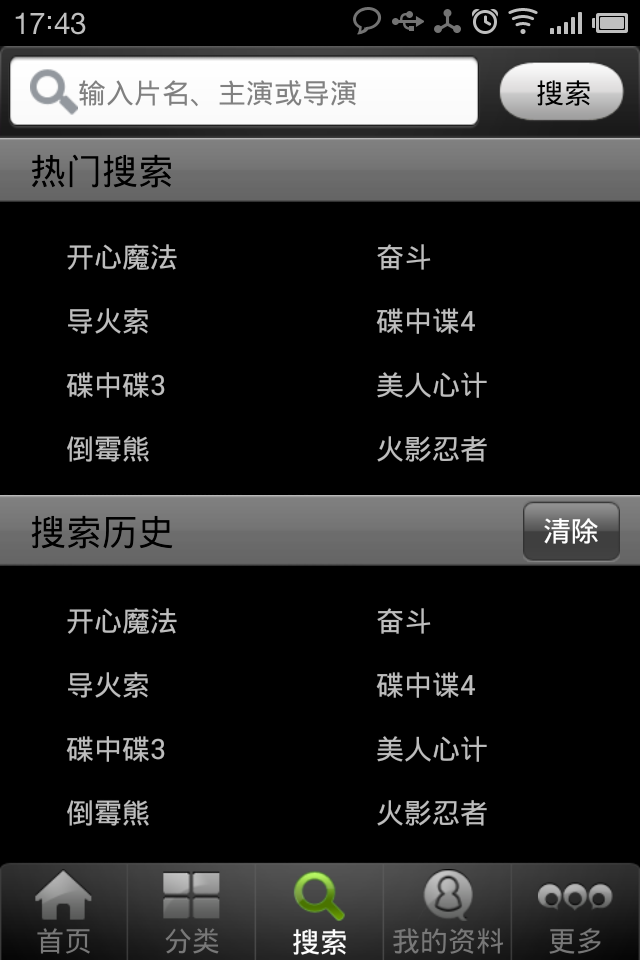640x960 pixels.
Task: Tap the search box for title, actor or director
Action: pos(245,93)
